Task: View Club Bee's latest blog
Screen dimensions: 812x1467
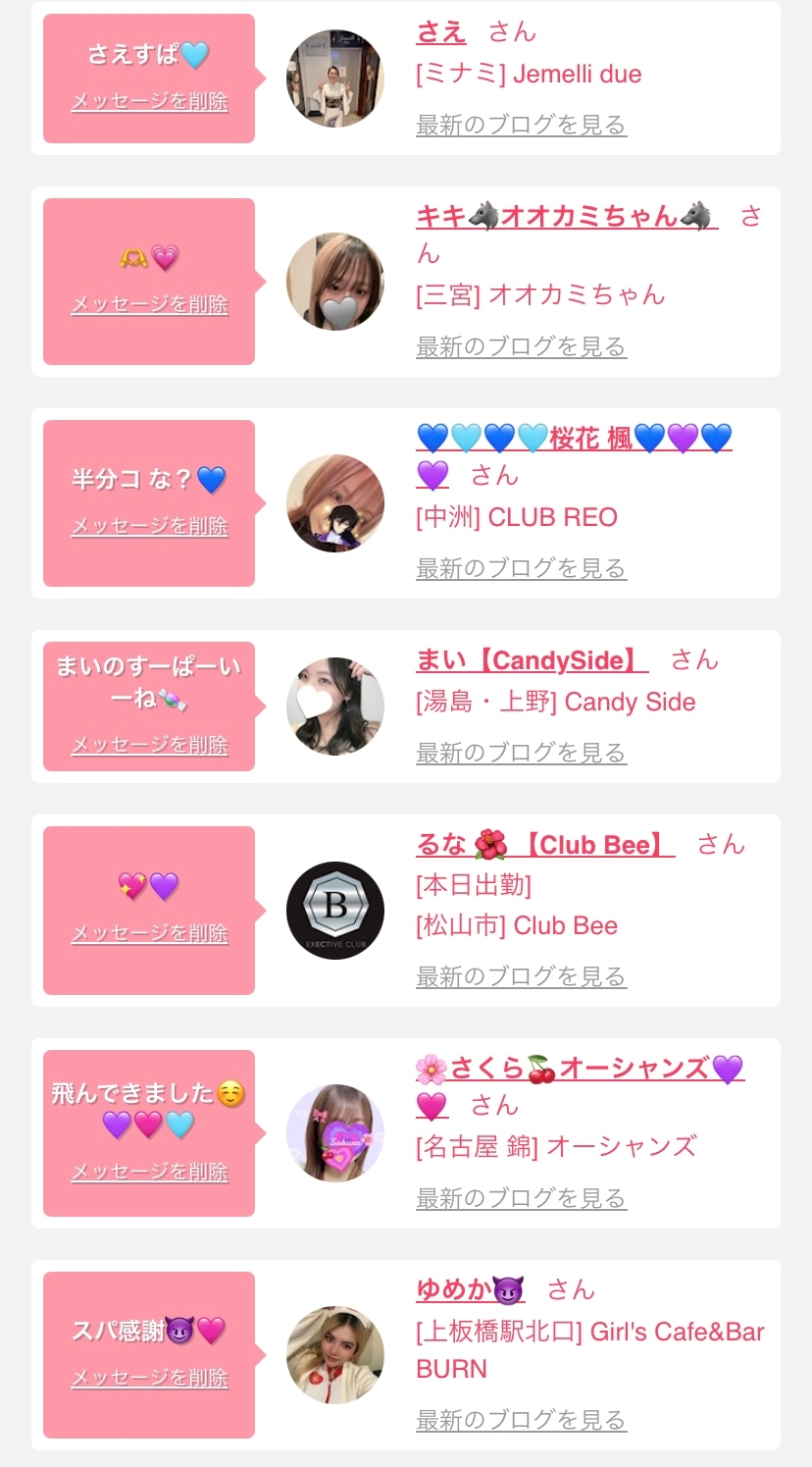Action: tap(521, 977)
